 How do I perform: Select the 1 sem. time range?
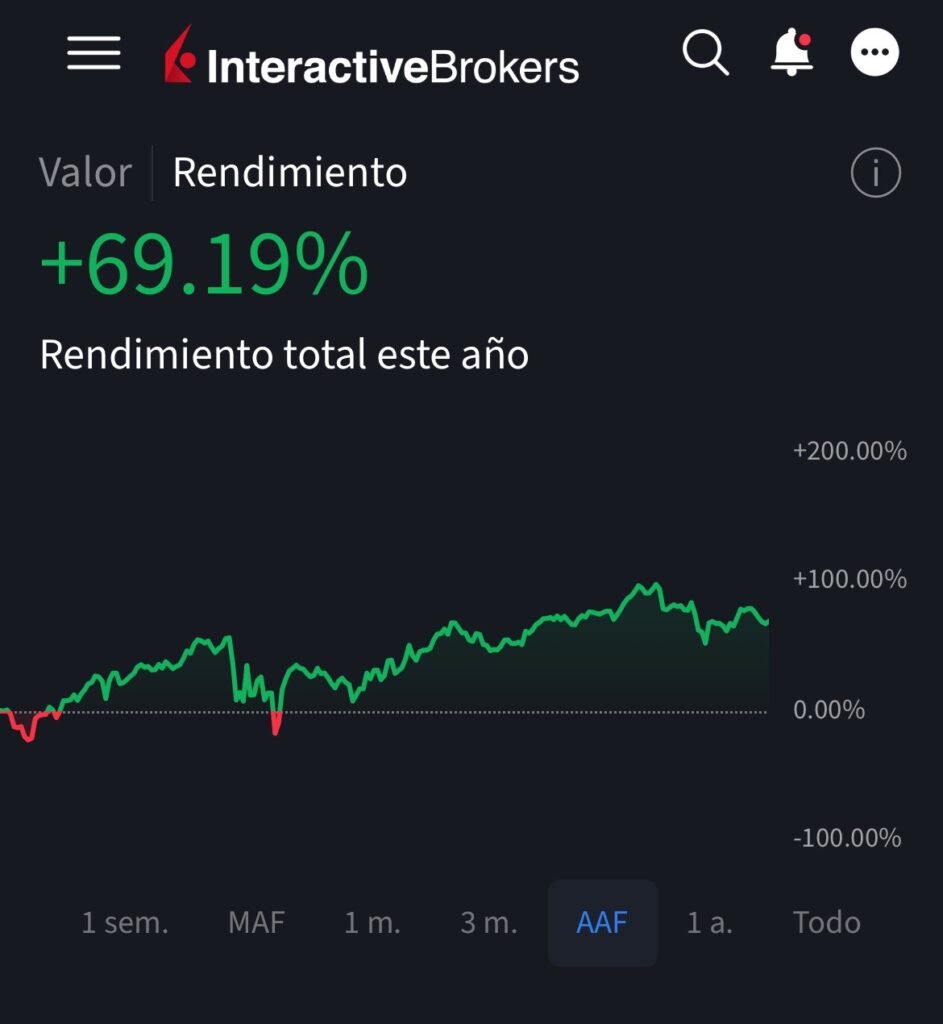[125, 922]
